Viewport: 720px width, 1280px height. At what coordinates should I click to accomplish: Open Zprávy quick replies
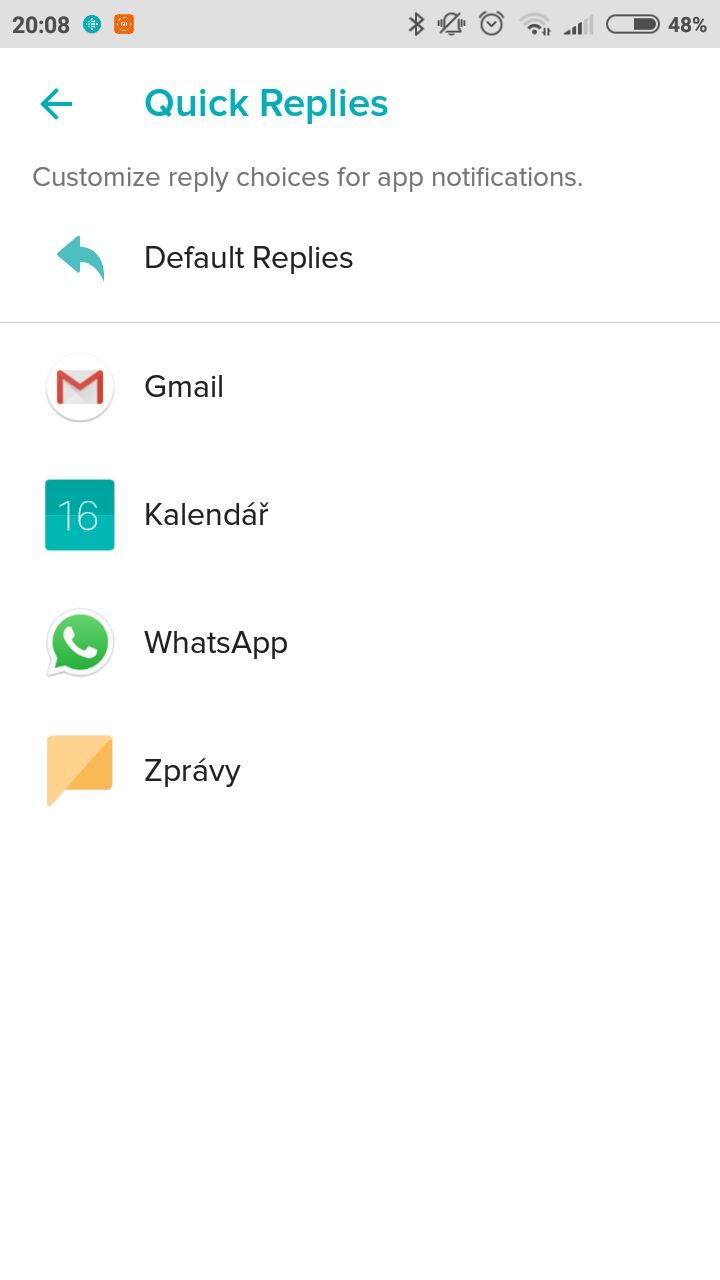[192, 771]
